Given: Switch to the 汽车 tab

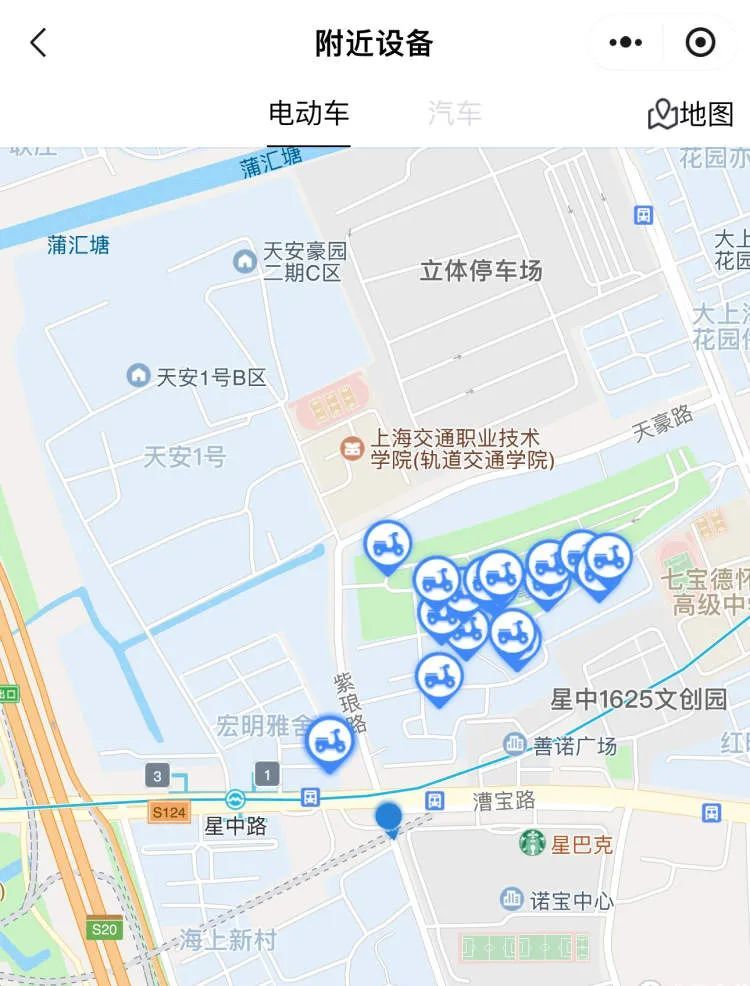Looking at the screenshot, I should (x=455, y=113).
